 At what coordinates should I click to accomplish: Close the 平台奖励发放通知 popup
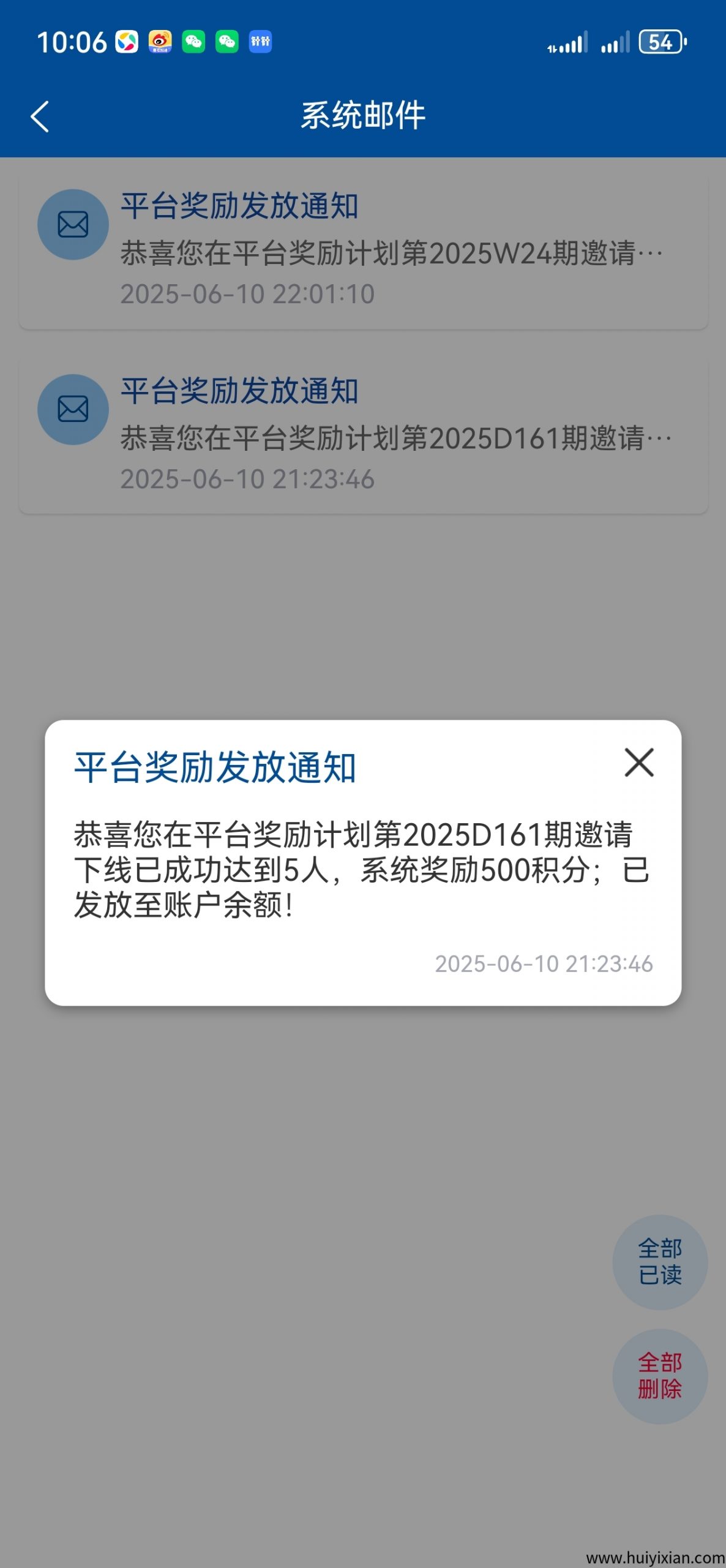tap(638, 765)
